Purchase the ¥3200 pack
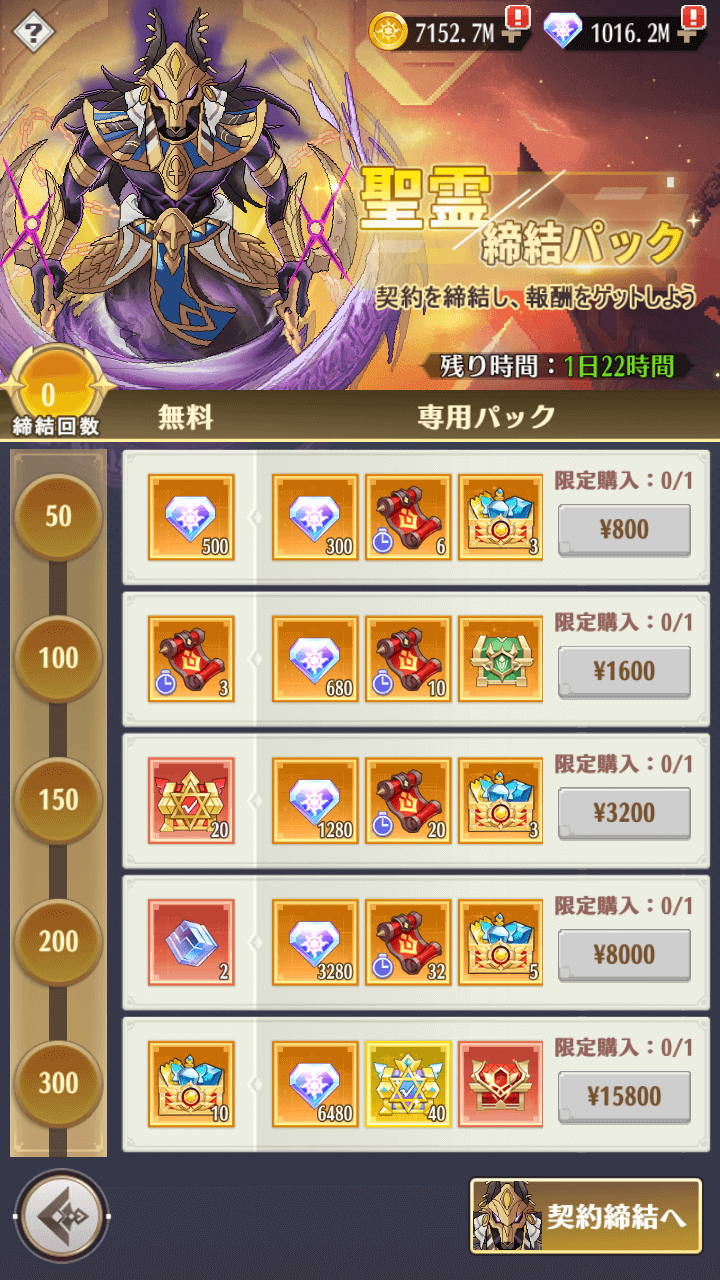Screen dimensions: 720x1280 pyautogui.click(x=623, y=813)
